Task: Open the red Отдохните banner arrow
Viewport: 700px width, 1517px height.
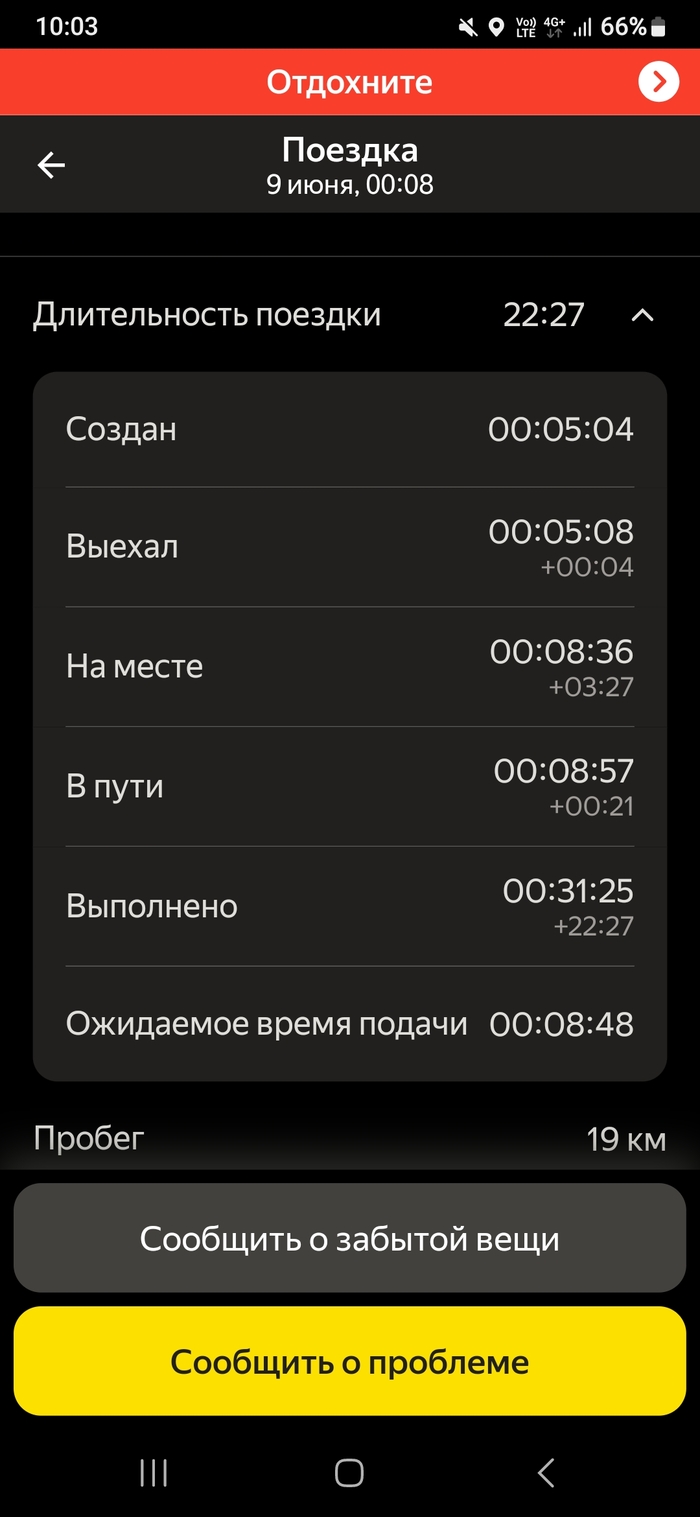Action: click(x=658, y=82)
